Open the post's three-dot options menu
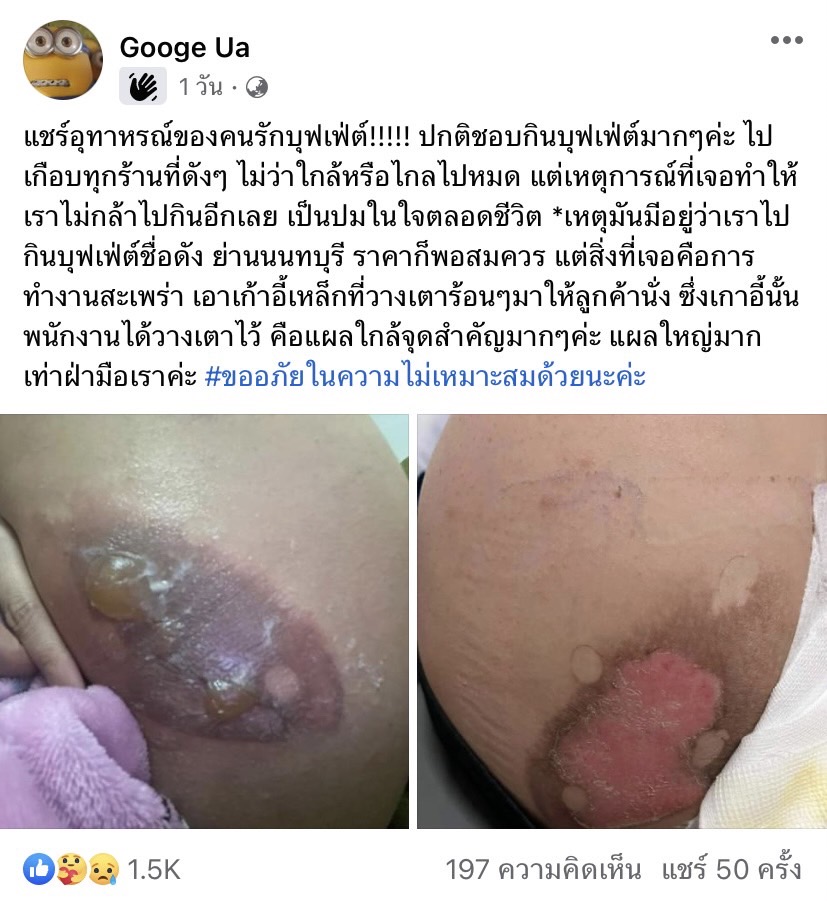Screen dimensions: 827x901 coord(786,41)
